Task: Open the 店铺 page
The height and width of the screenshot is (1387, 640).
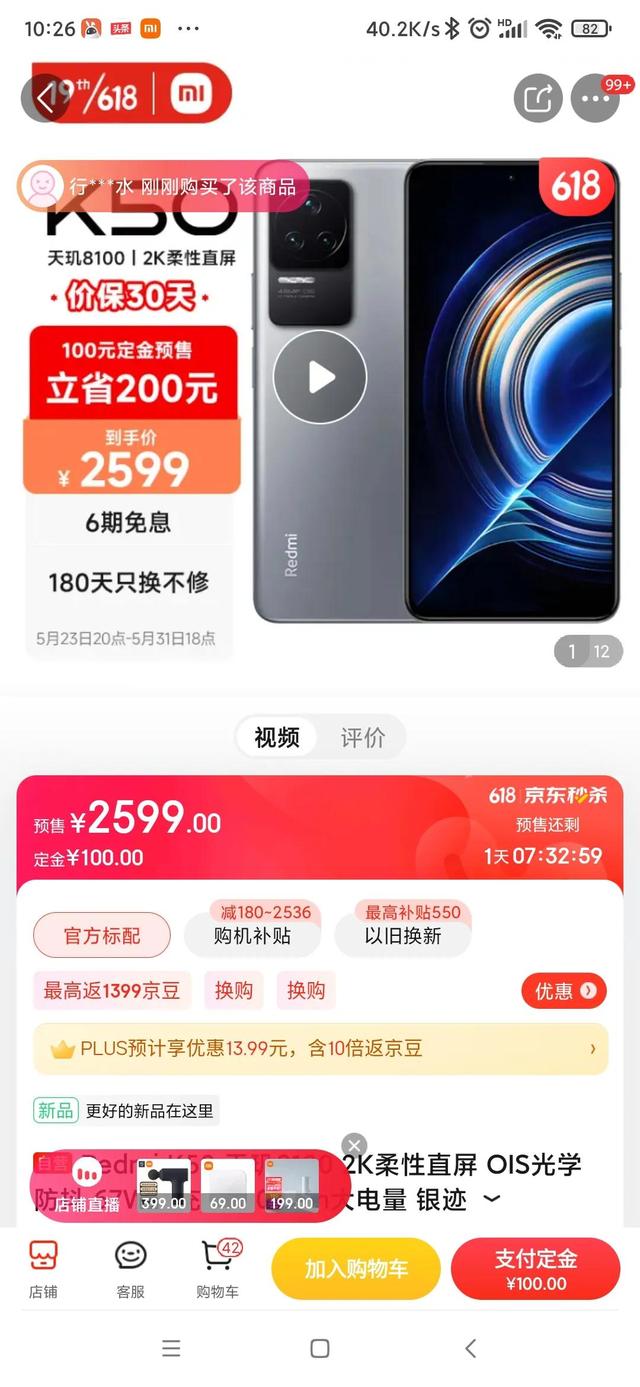Action: coord(43,1269)
